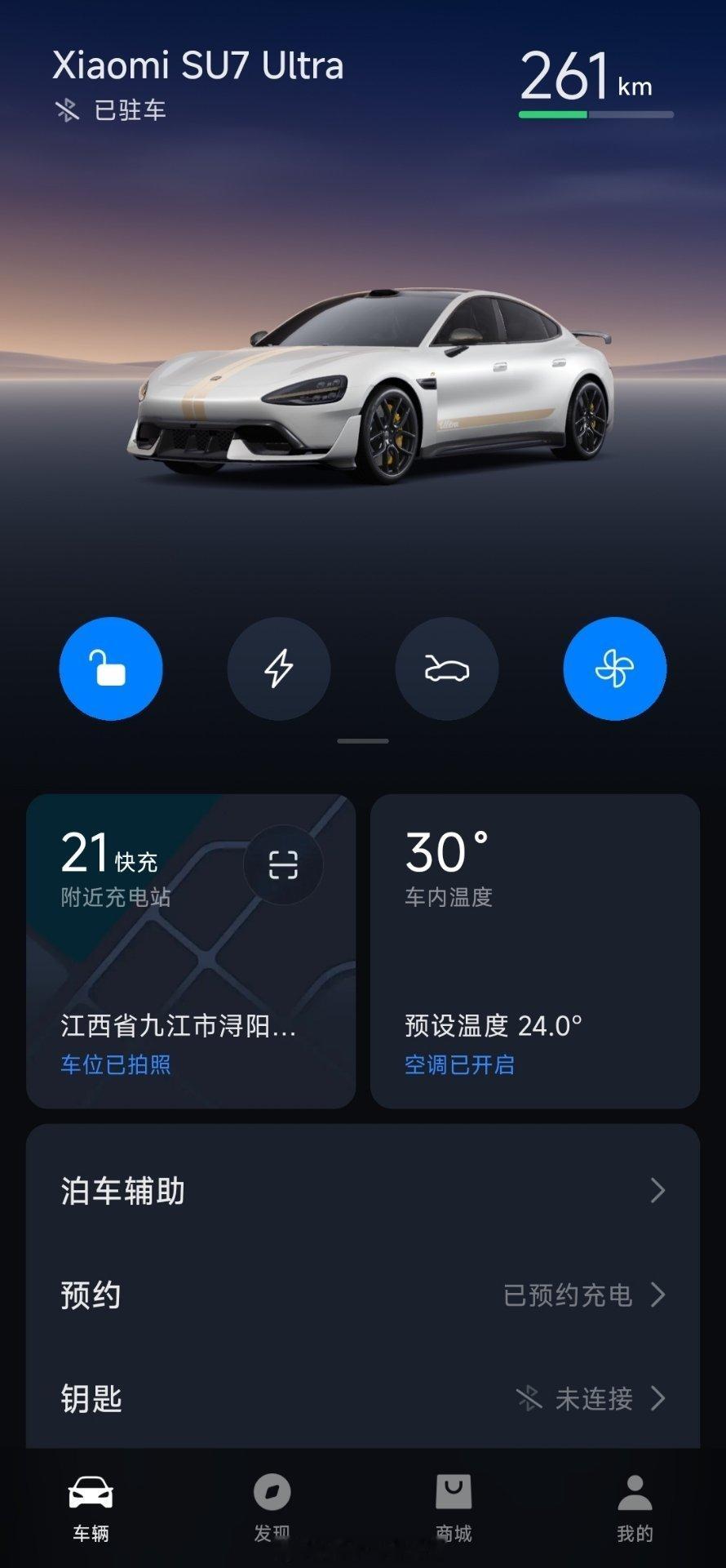
Task: Open the scan icon on charging card
Action: pyautogui.click(x=283, y=864)
